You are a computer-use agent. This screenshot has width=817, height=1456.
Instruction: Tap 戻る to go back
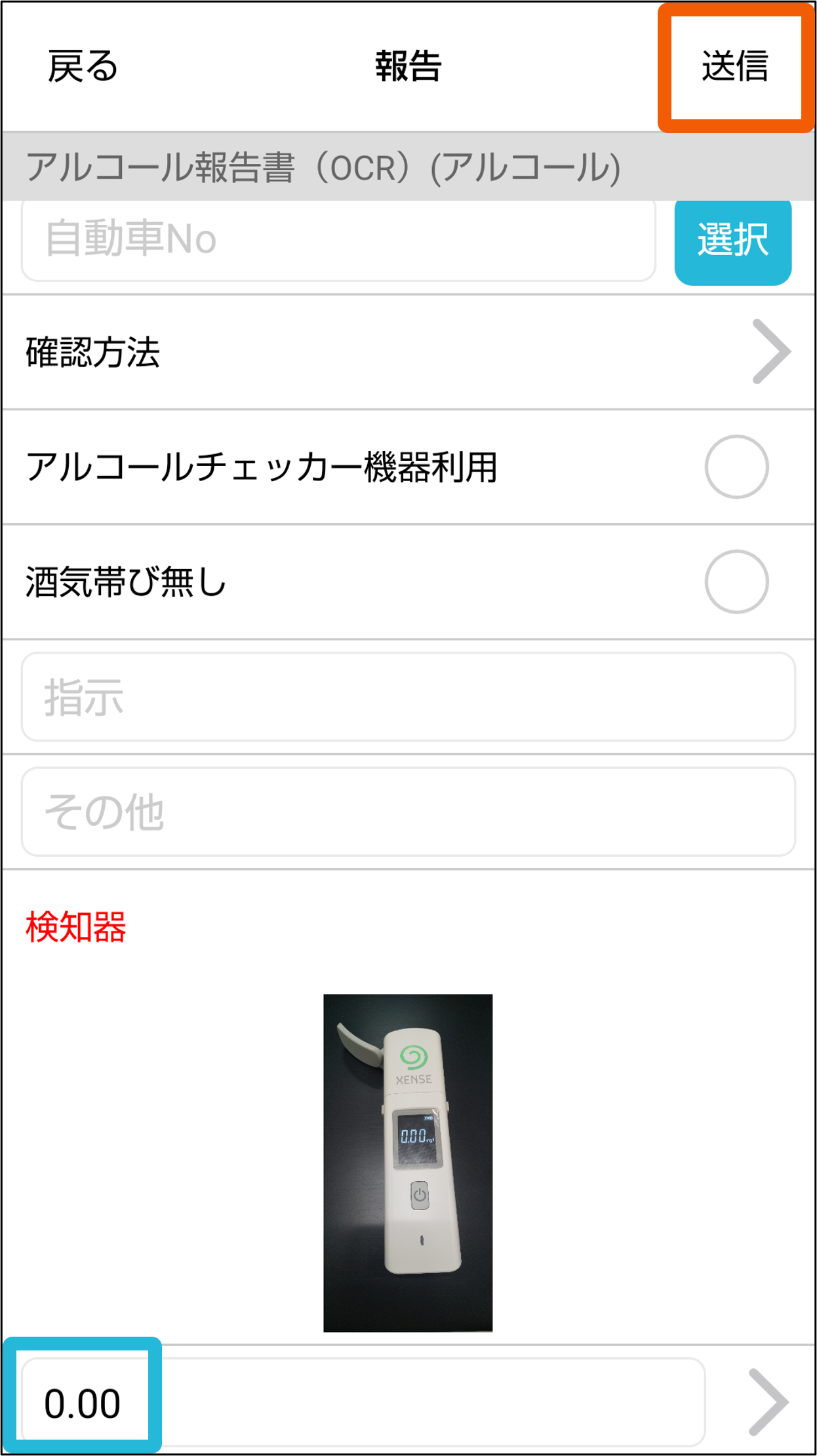point(83,66)
